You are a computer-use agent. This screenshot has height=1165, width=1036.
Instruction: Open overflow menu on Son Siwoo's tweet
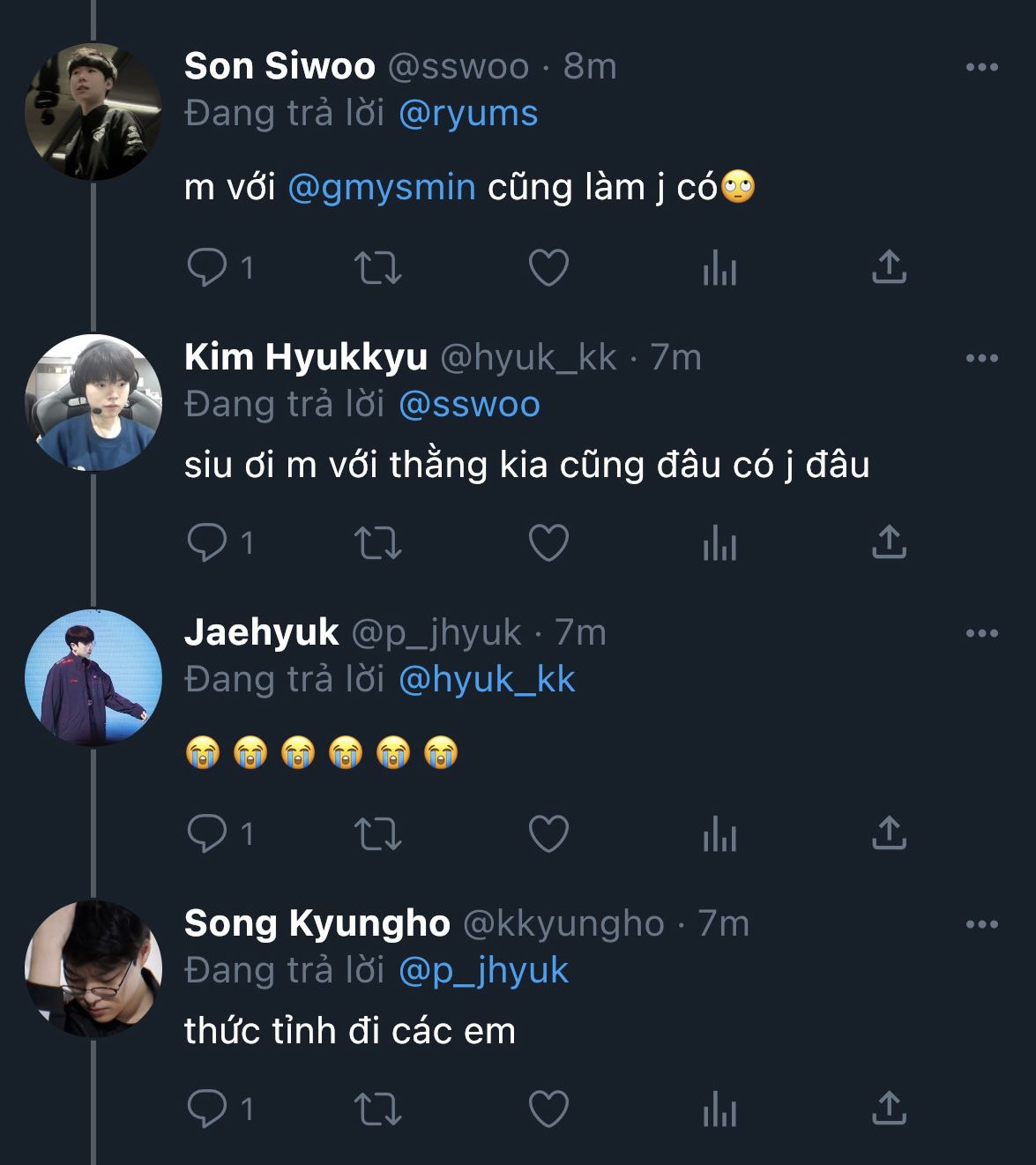pos(981,67)
